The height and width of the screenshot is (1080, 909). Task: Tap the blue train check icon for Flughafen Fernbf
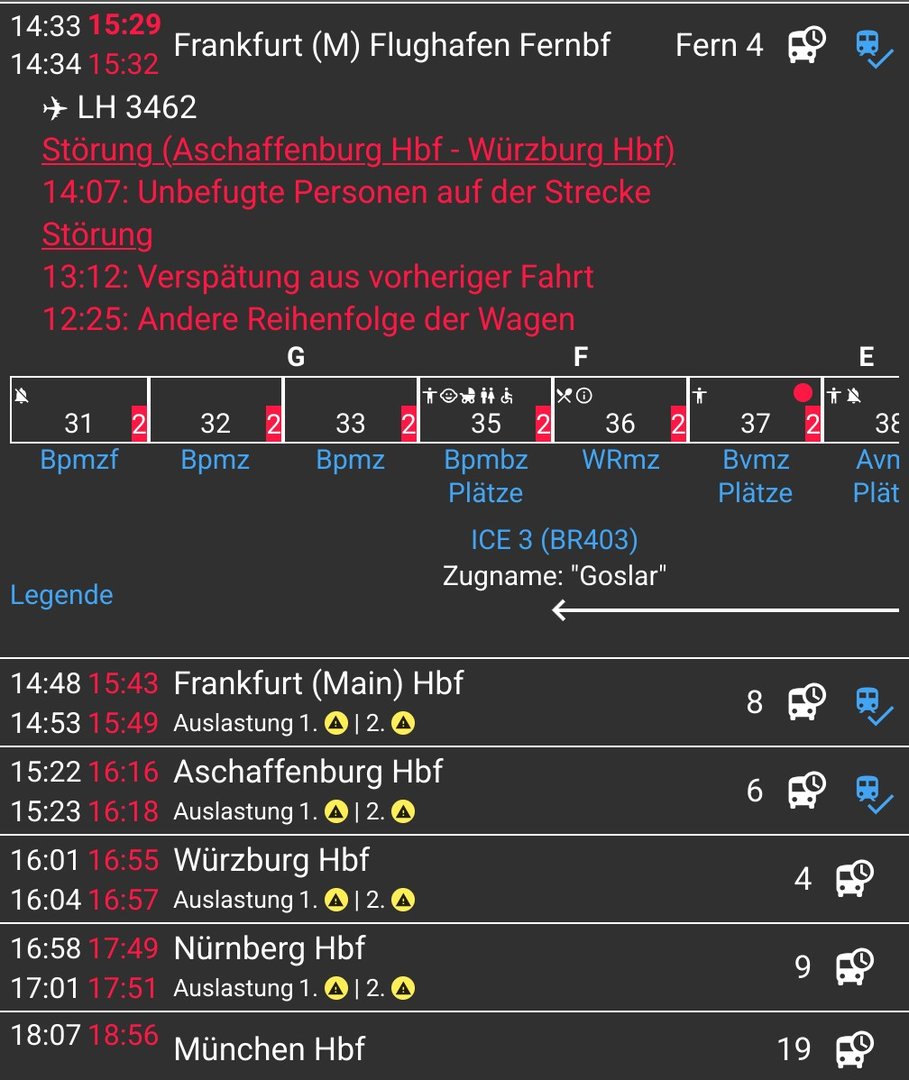tap(873, 47)
